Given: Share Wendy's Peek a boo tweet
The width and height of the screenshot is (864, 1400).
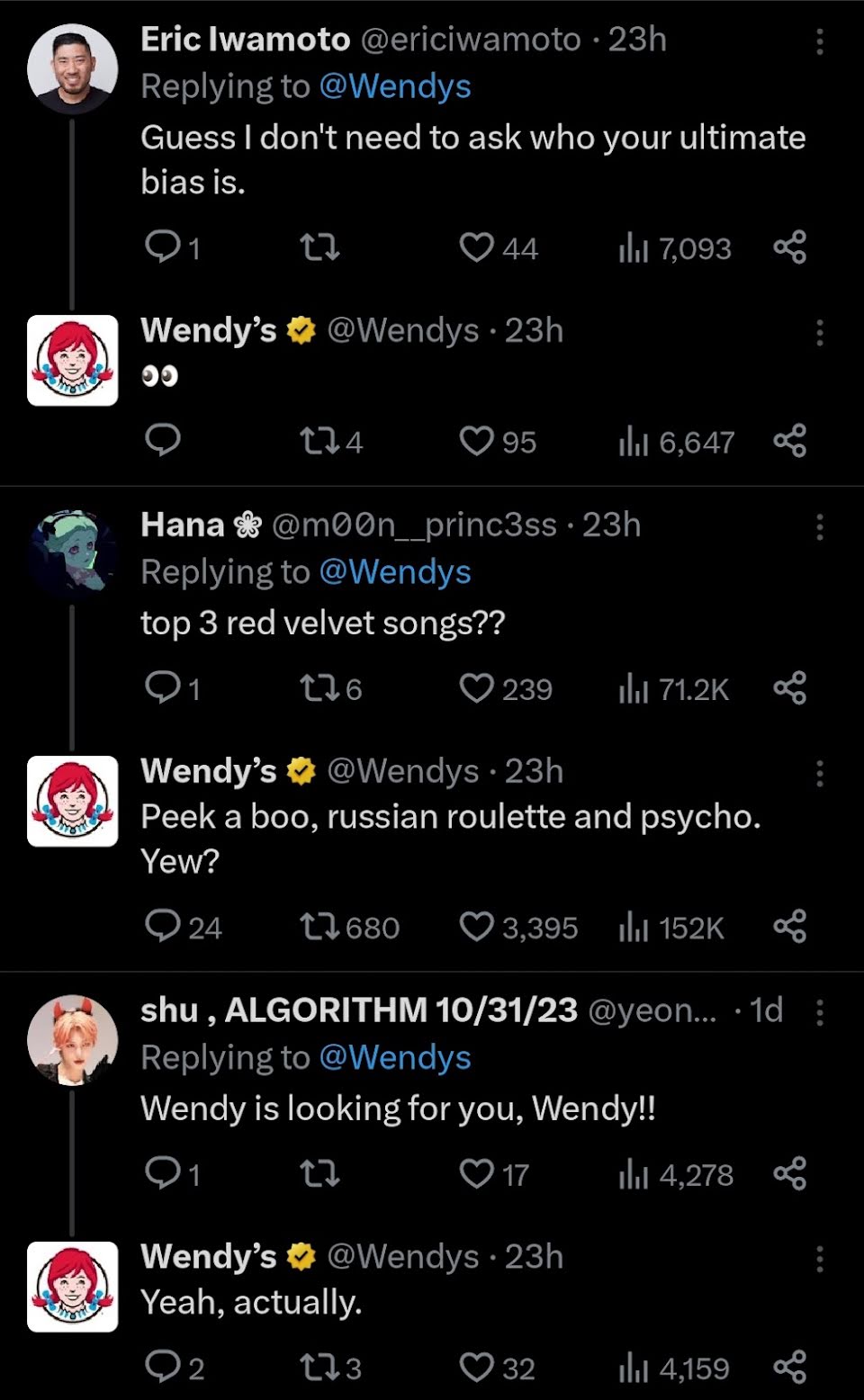Looking at the screenshot, I should pos(789,927).
